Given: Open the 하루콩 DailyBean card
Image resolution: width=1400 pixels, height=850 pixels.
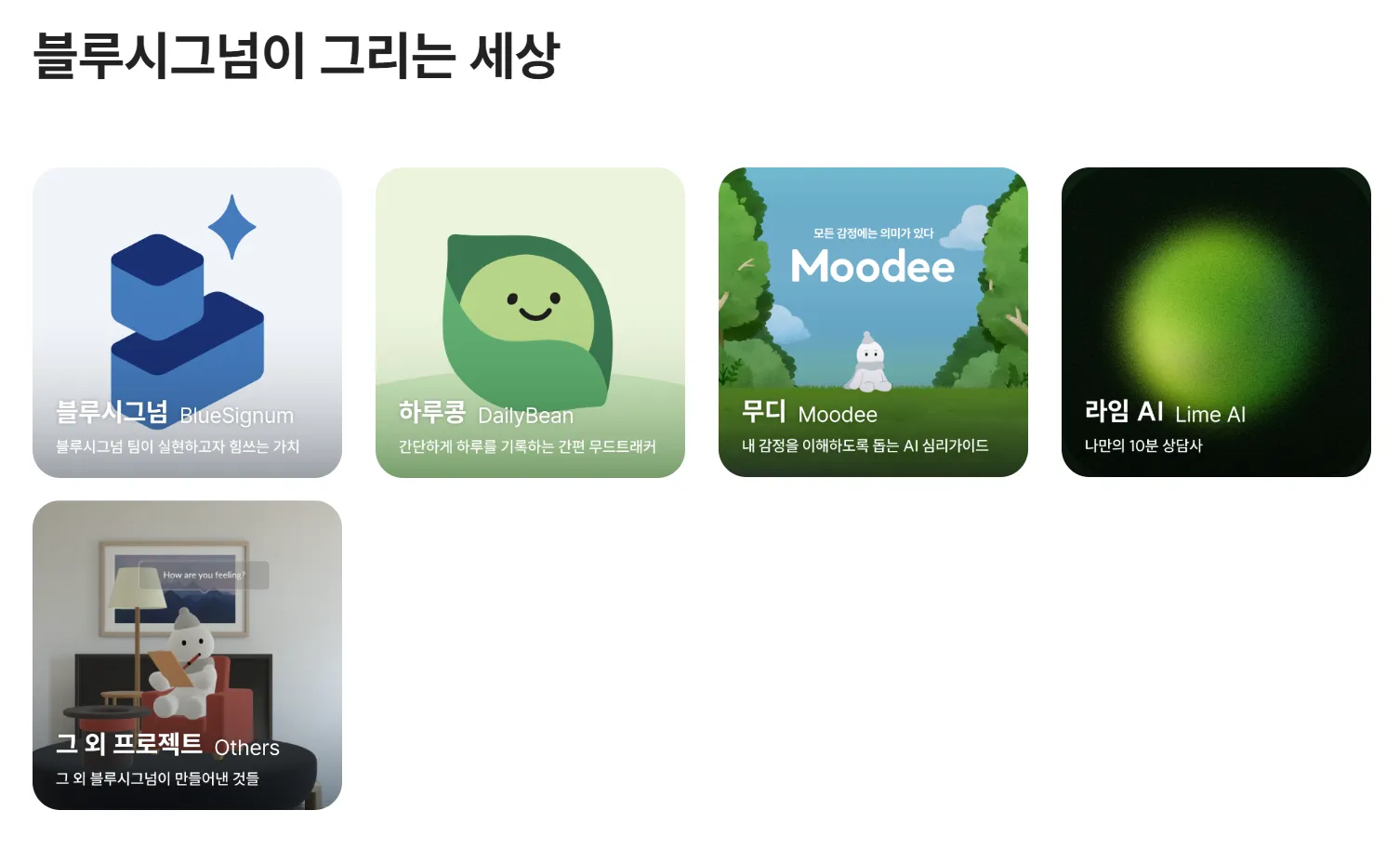Looking at the screenshot, I should pos(530,322).
